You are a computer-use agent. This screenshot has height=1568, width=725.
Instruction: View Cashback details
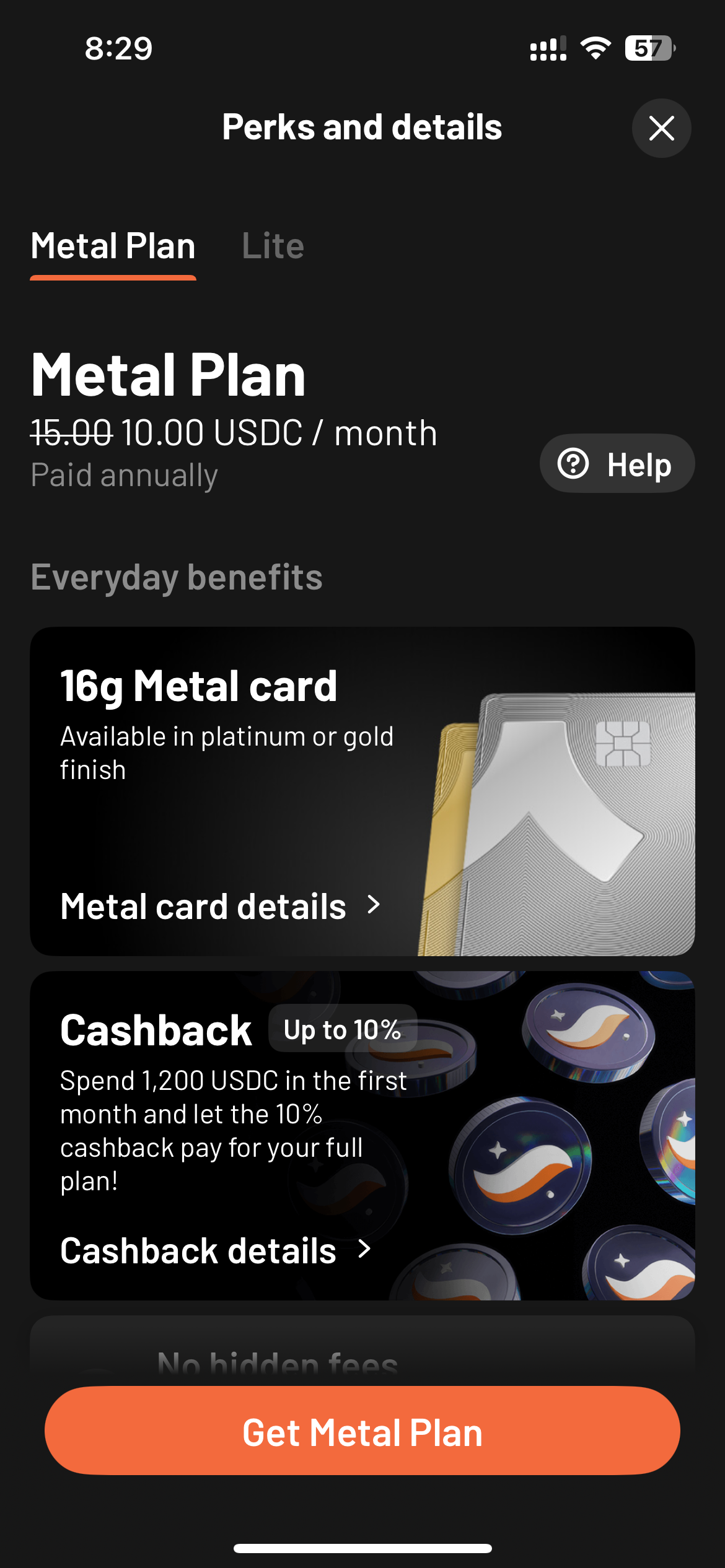(x=215, y=1250)
